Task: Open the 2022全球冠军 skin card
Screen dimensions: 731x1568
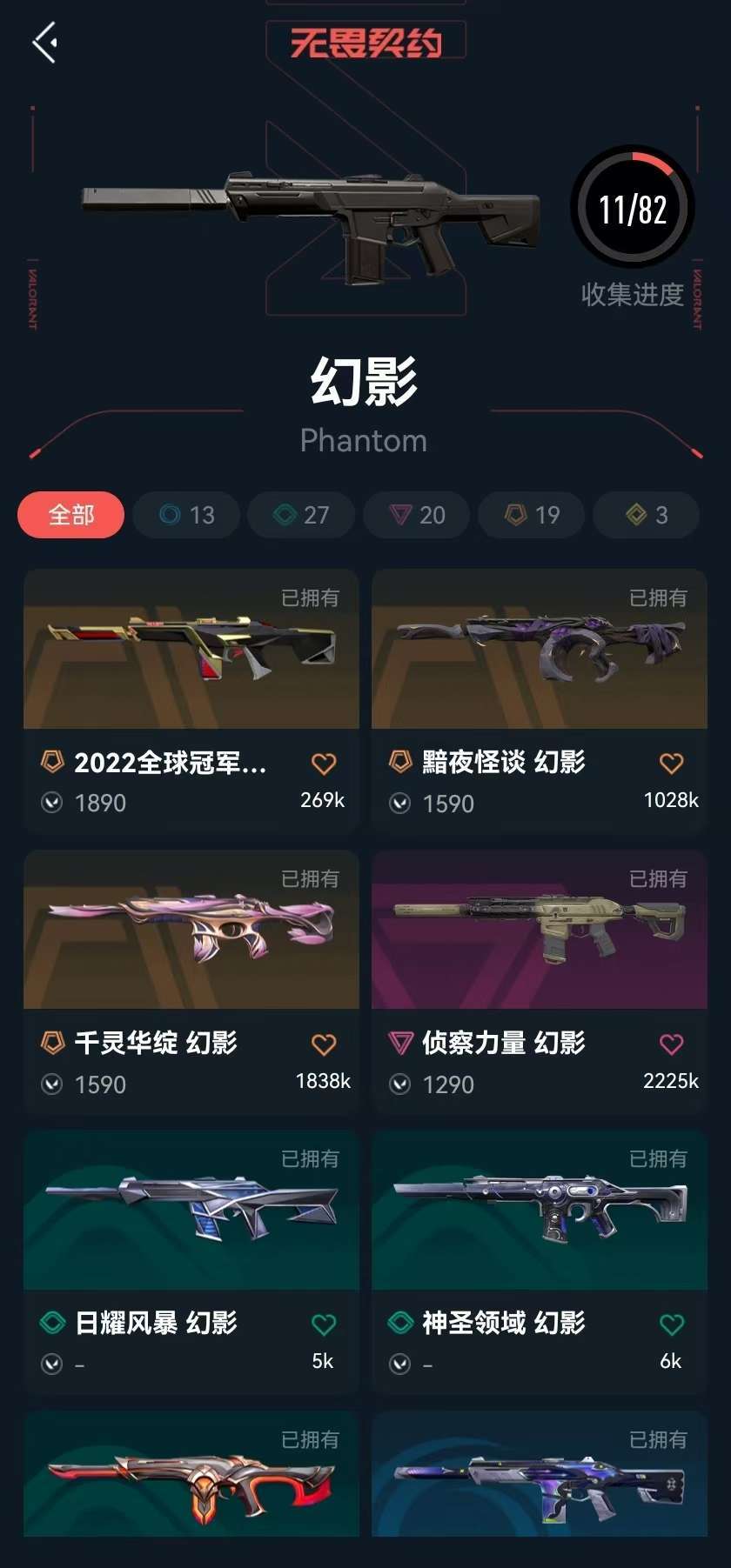Action: coord(191,701)
